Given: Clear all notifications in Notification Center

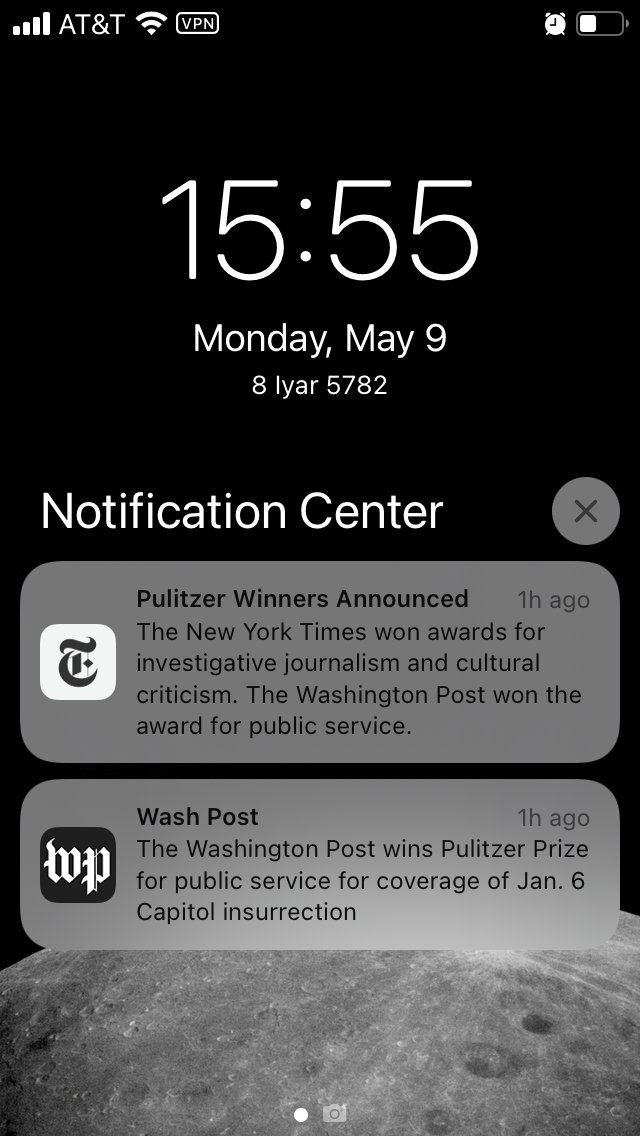Looking at the screenshot, I should 585,511.
